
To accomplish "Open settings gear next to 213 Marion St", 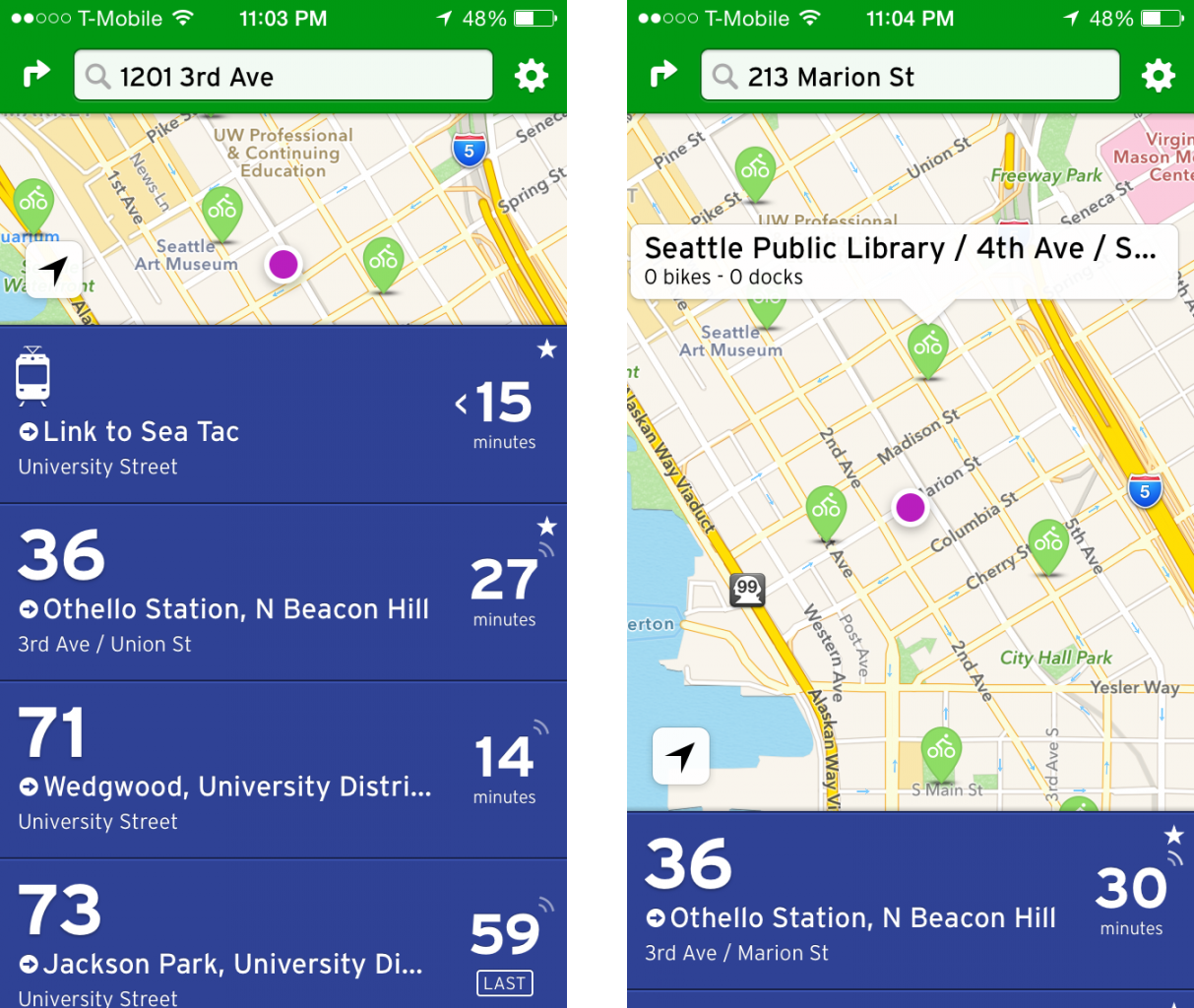I will click(1159, 76).
